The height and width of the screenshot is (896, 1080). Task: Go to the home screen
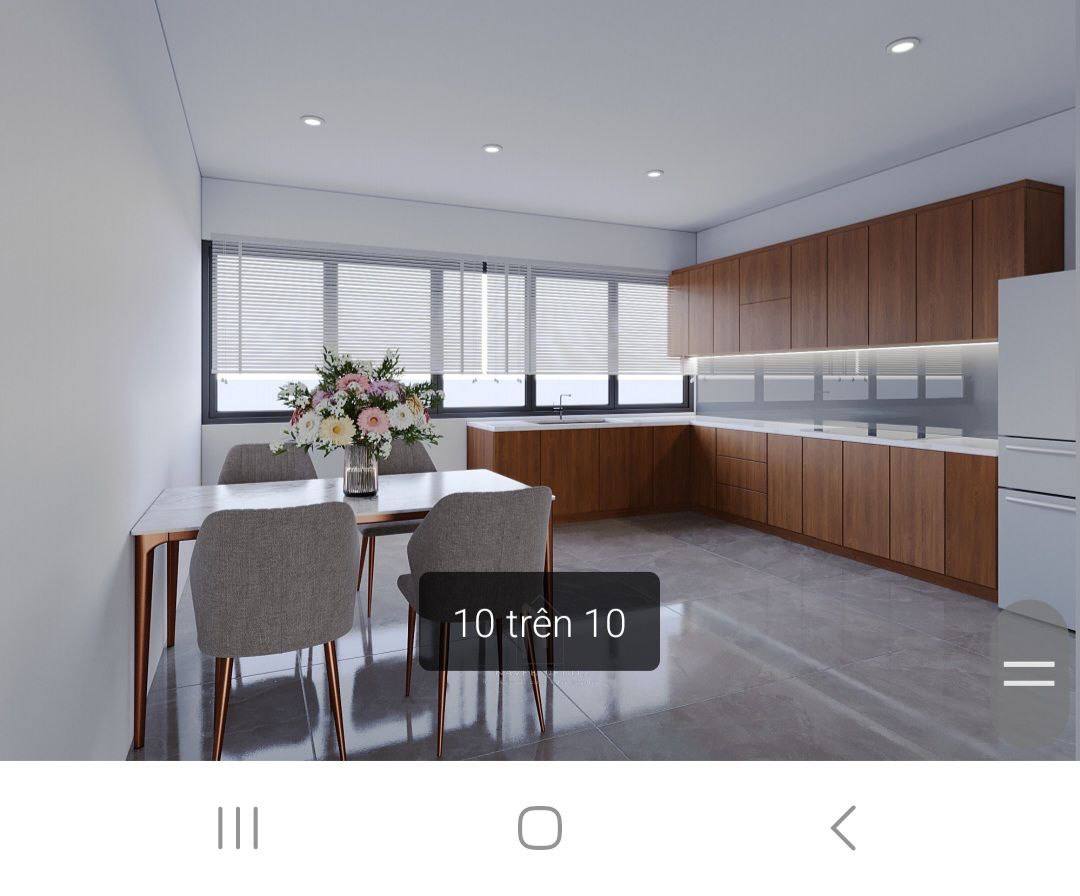540,828
